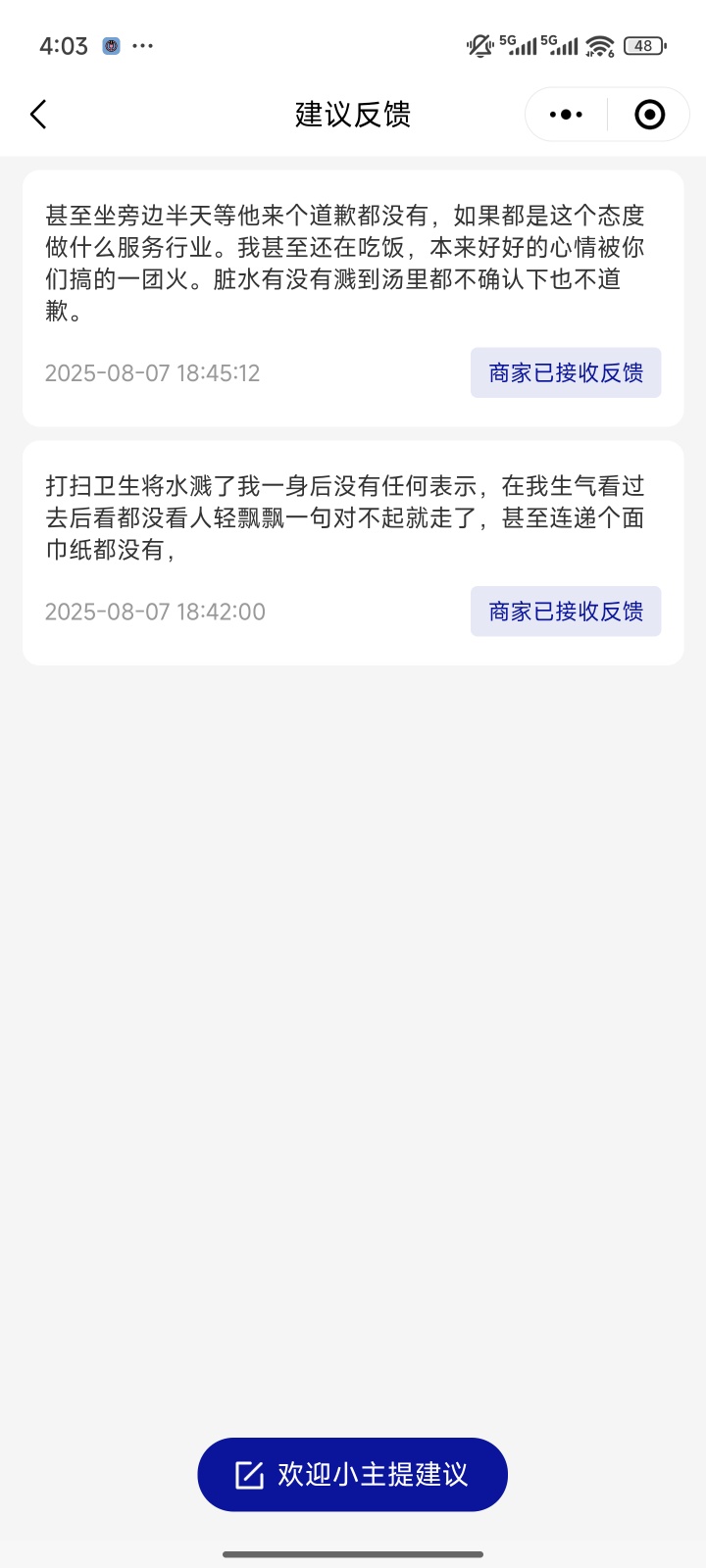Tap 商家已接收反馈 on the 18:42:00 feedback
The height and width of the screenshot is (1568, 706).
[566, 612]
